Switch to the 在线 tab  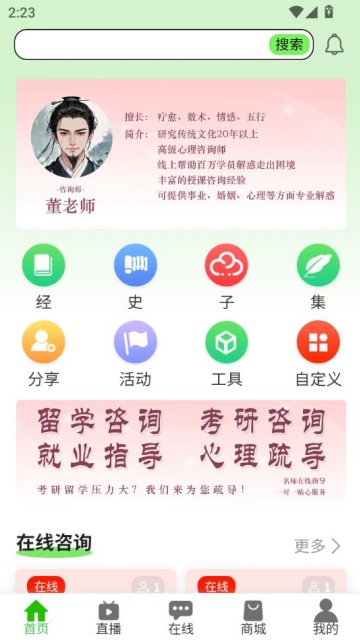[181, 617]
